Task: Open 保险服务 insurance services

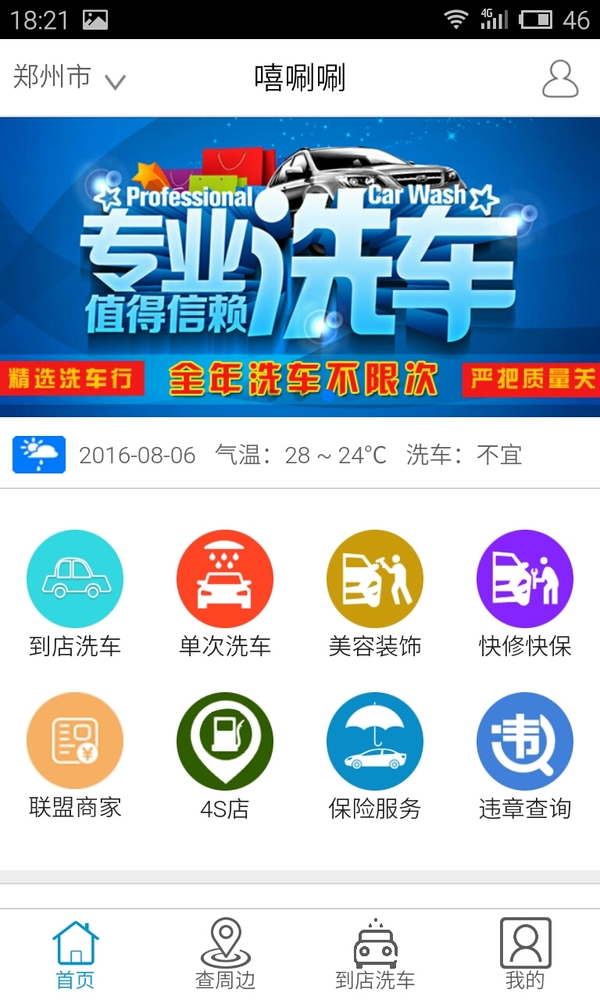Action: tap(375, 754)
